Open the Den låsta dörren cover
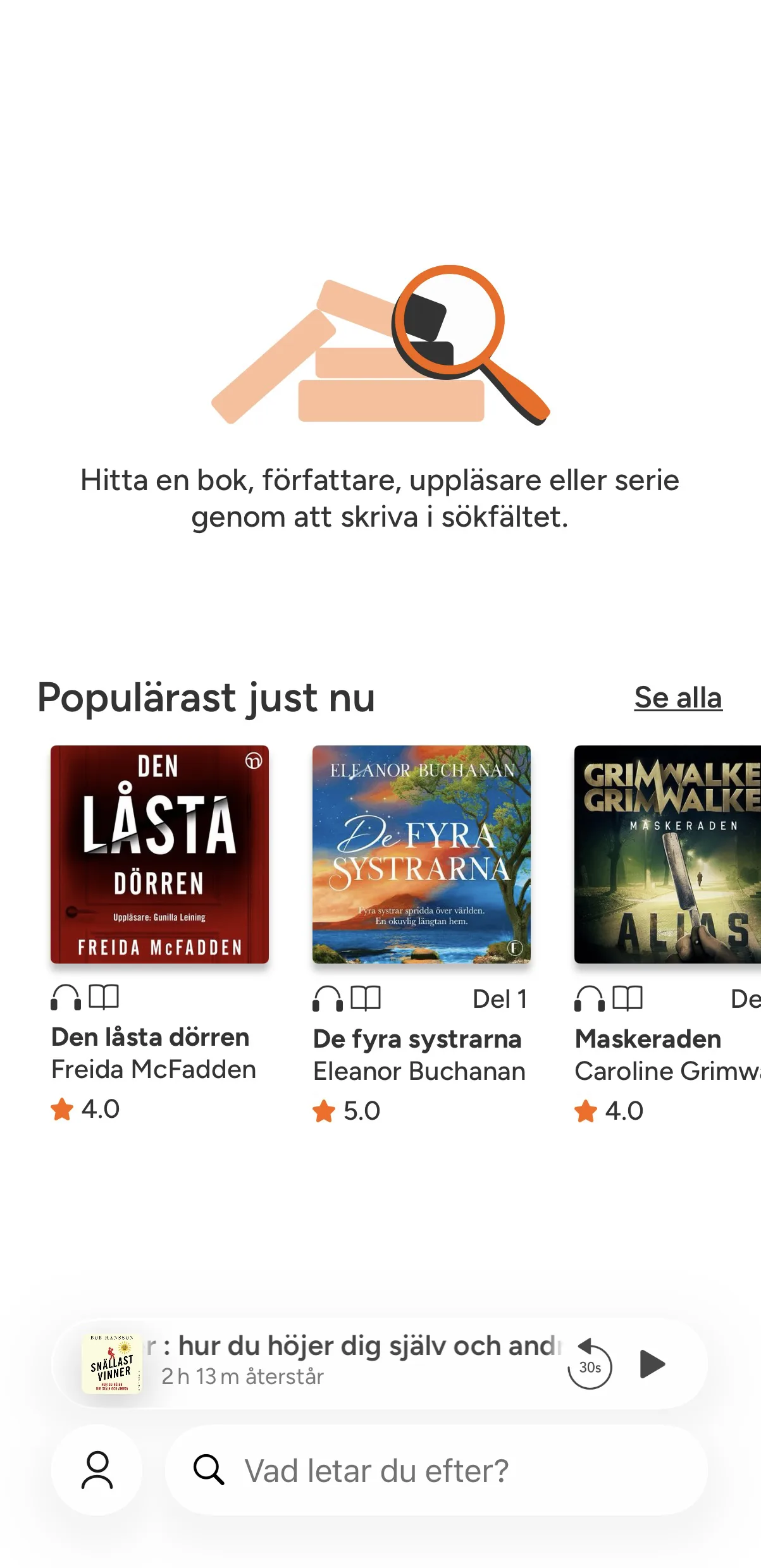Image resolution: width=761 pixels, height=1568 pixels. tap(159, 854)
